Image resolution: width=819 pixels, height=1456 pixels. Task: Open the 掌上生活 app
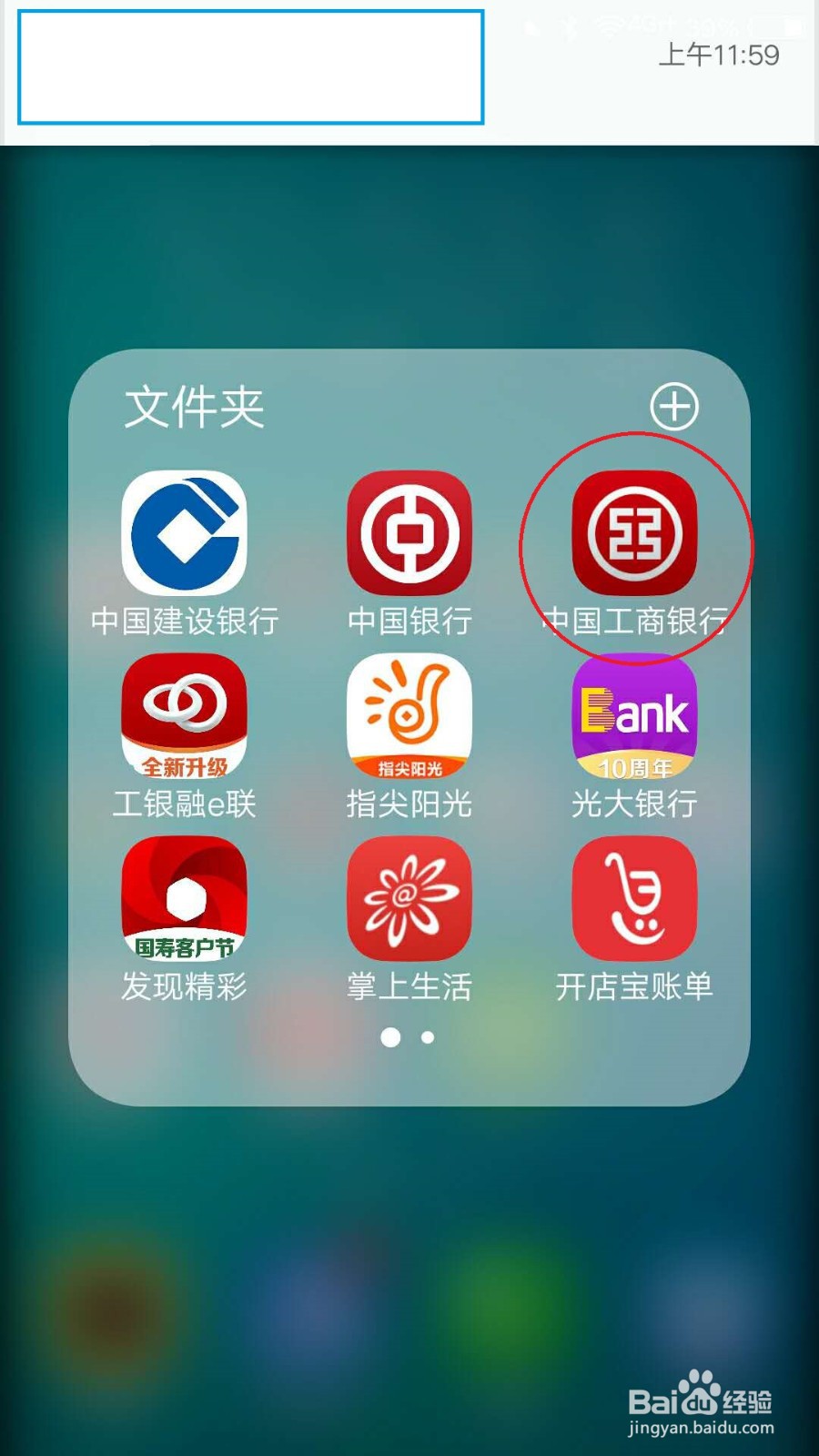409,899
